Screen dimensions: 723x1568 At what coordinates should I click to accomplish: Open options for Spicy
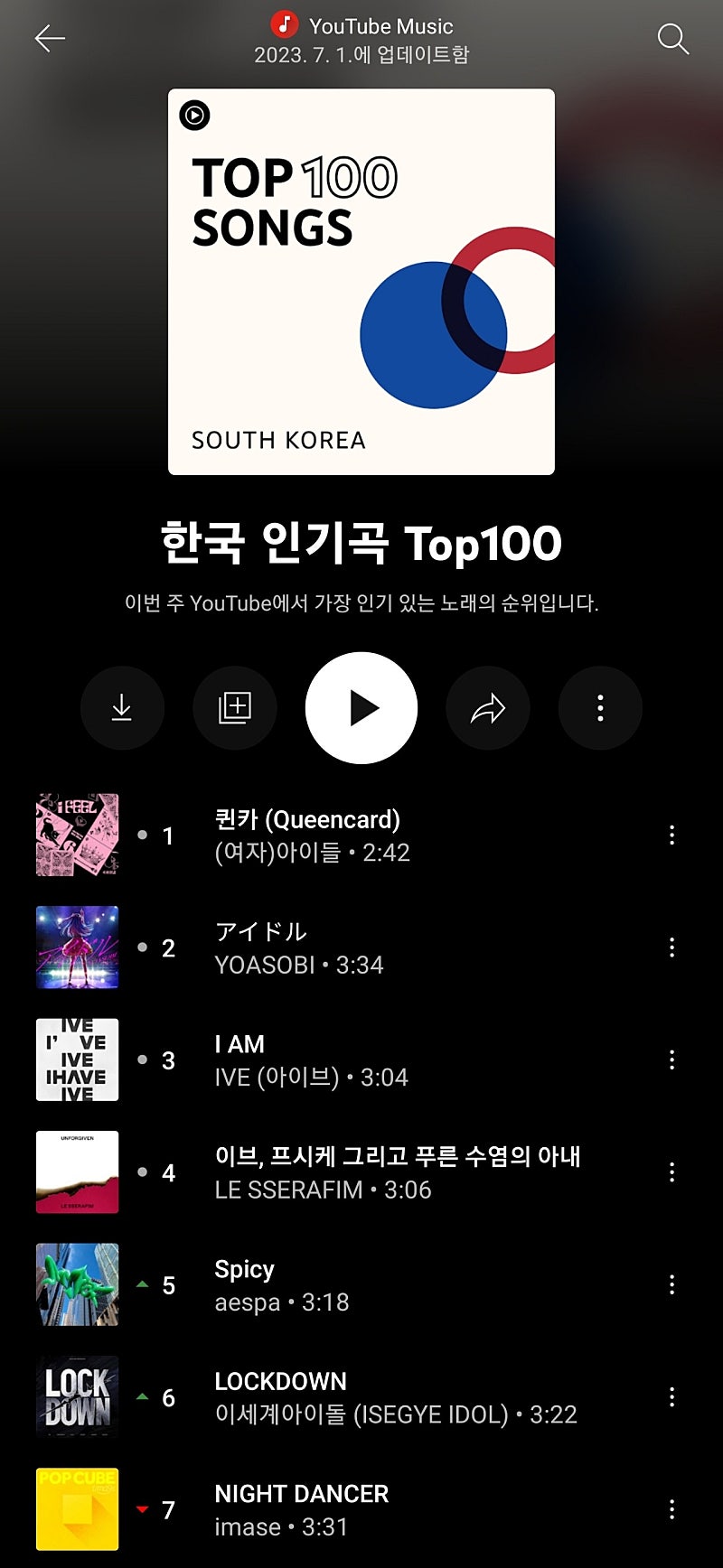(x=671, y=1285)
